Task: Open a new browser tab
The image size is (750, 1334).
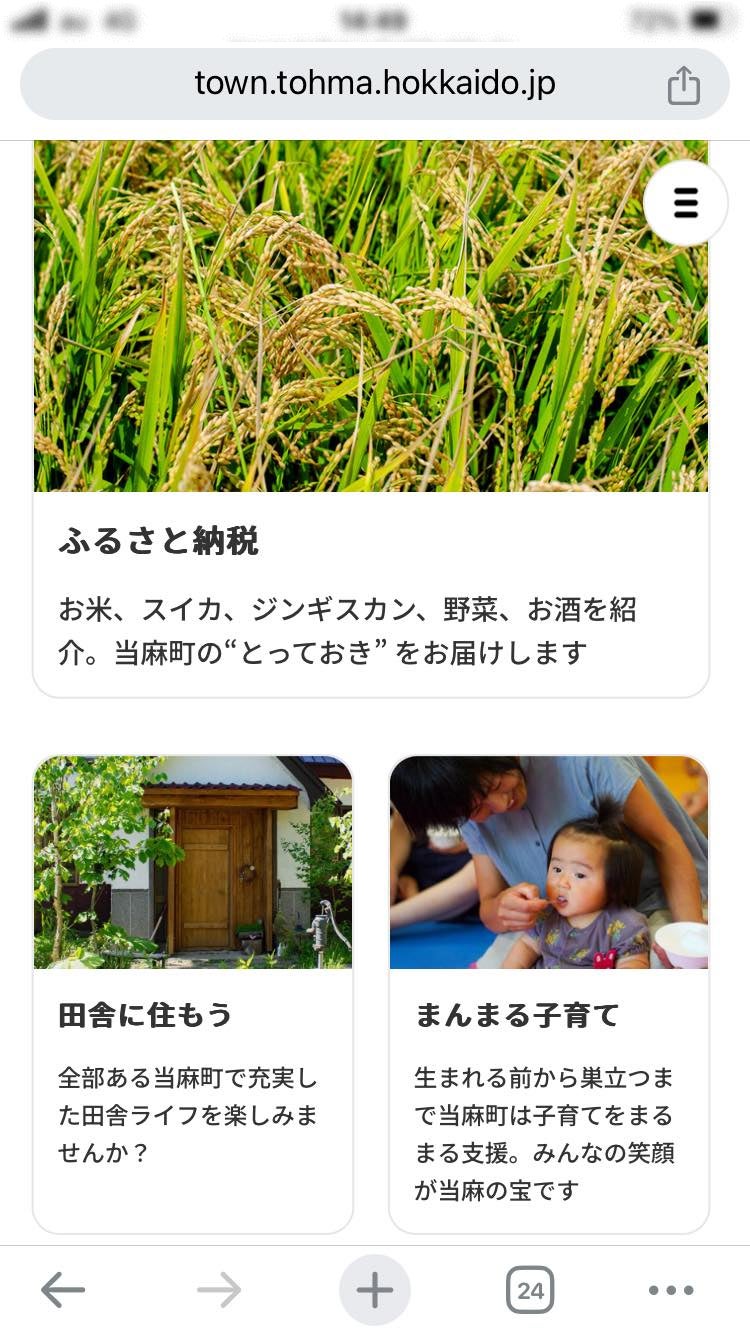Action: click(x=375, y=1290)
